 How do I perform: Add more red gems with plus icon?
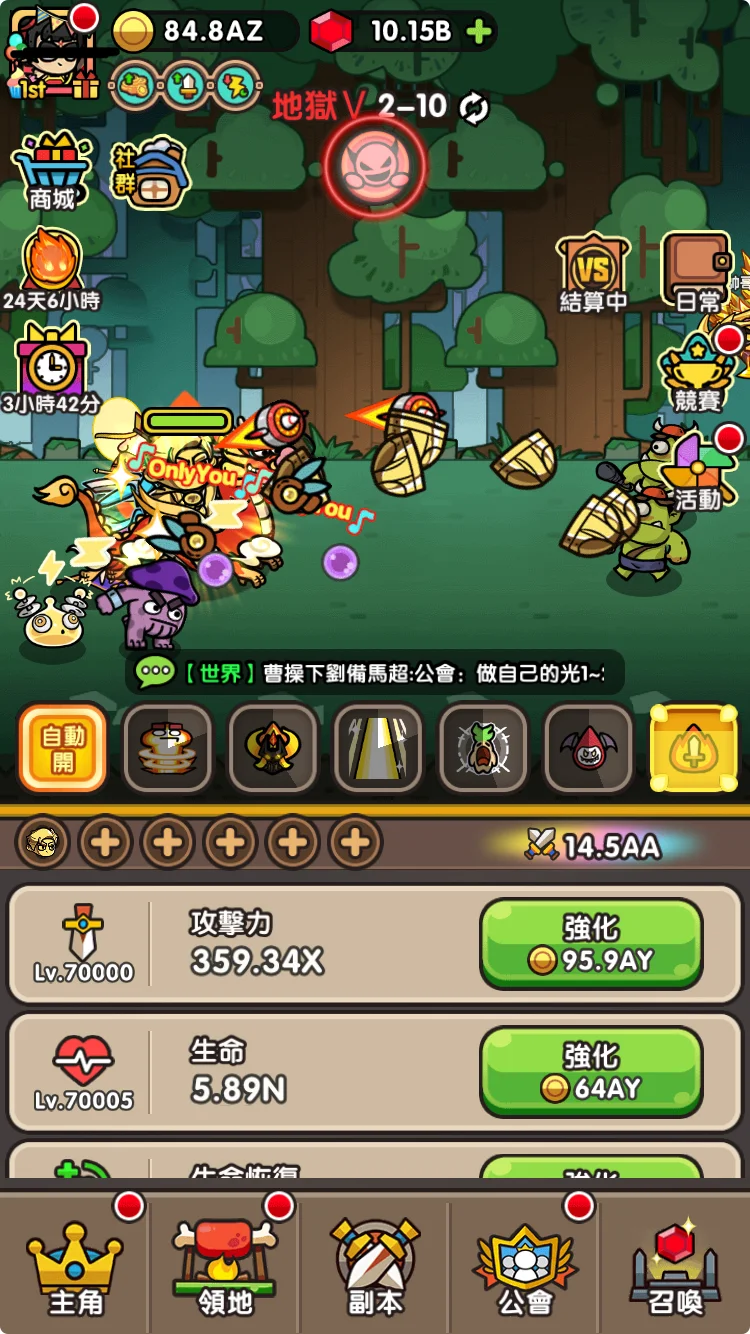point(479,32)
